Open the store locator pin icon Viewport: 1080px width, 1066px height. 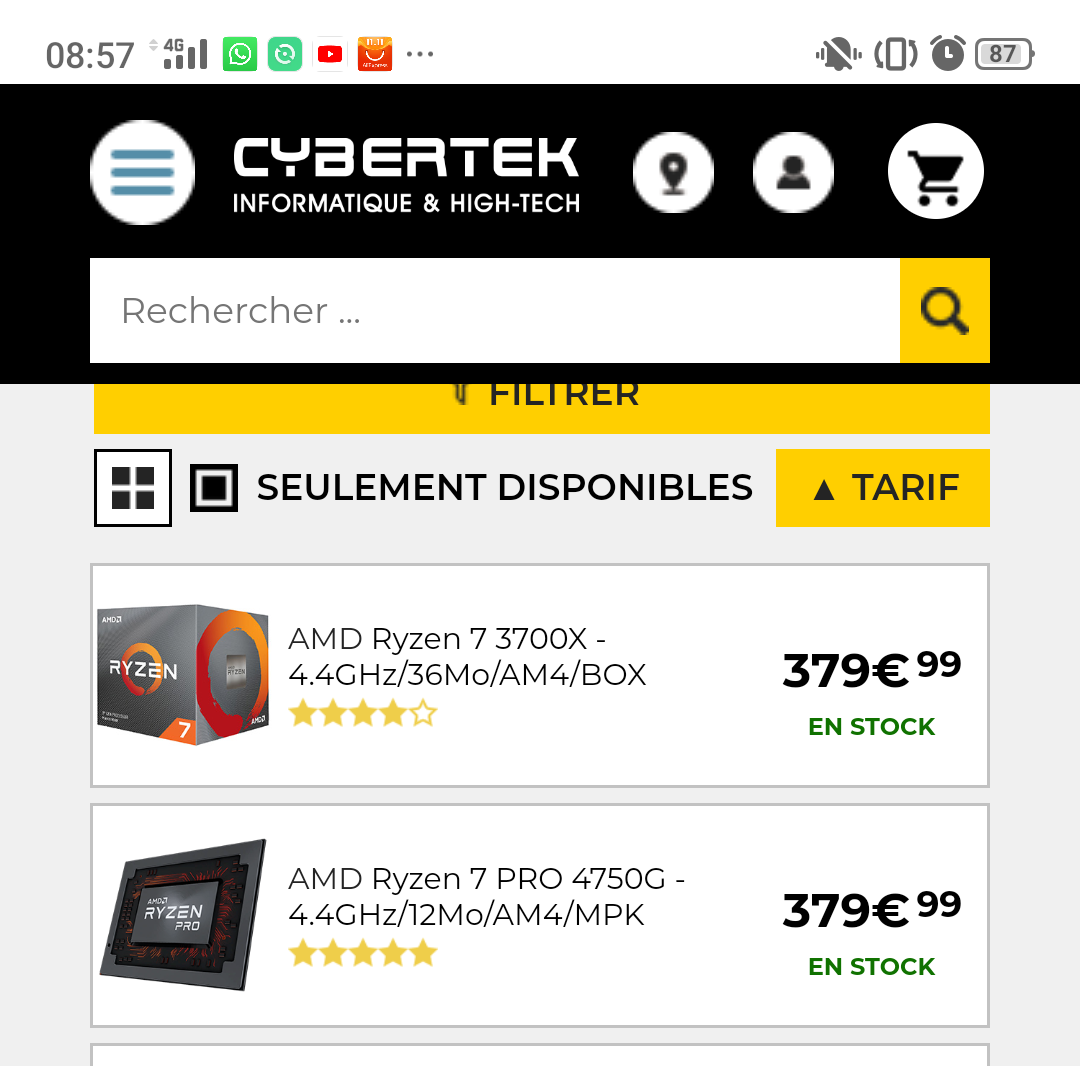click(x=673, y=172)
